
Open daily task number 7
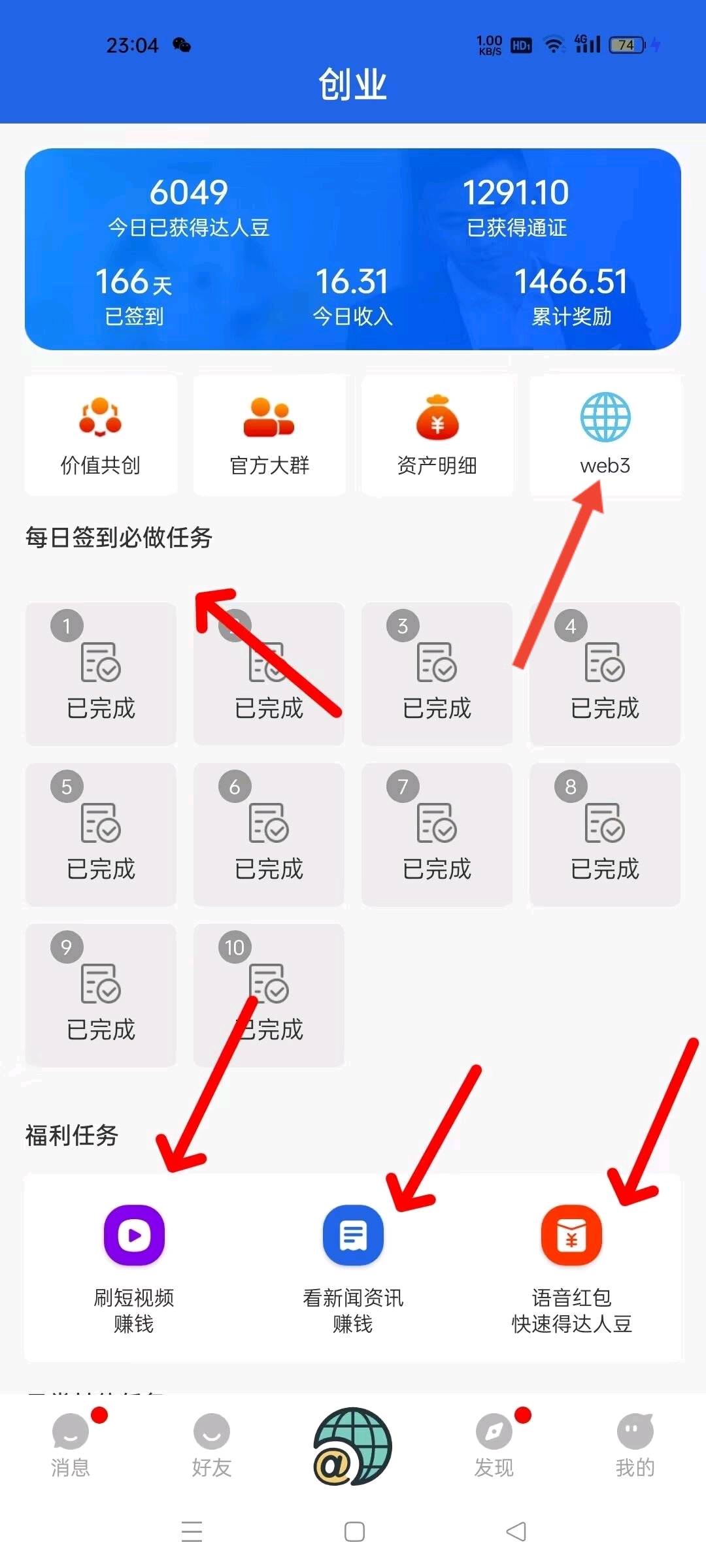(437, 835)
